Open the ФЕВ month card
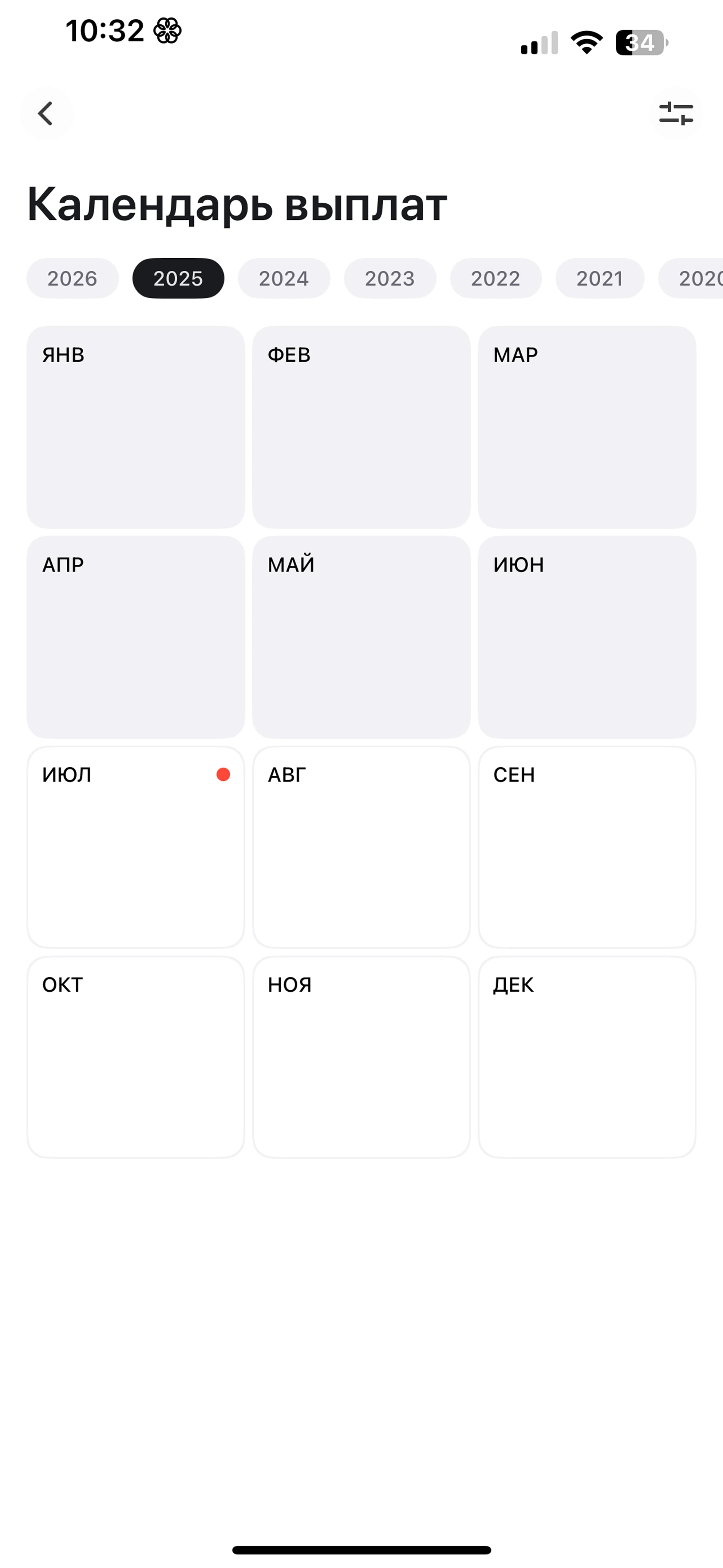This screenshot has width=723, height=1568. click(361, 427)
